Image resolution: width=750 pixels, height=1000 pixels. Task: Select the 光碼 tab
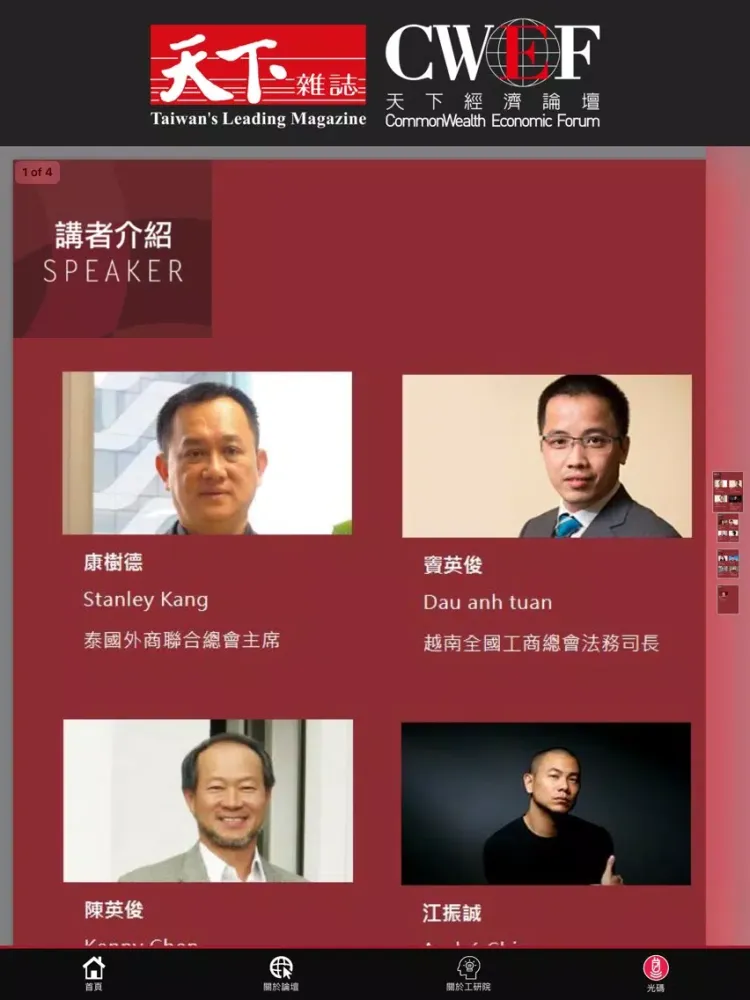pos(656,973)
